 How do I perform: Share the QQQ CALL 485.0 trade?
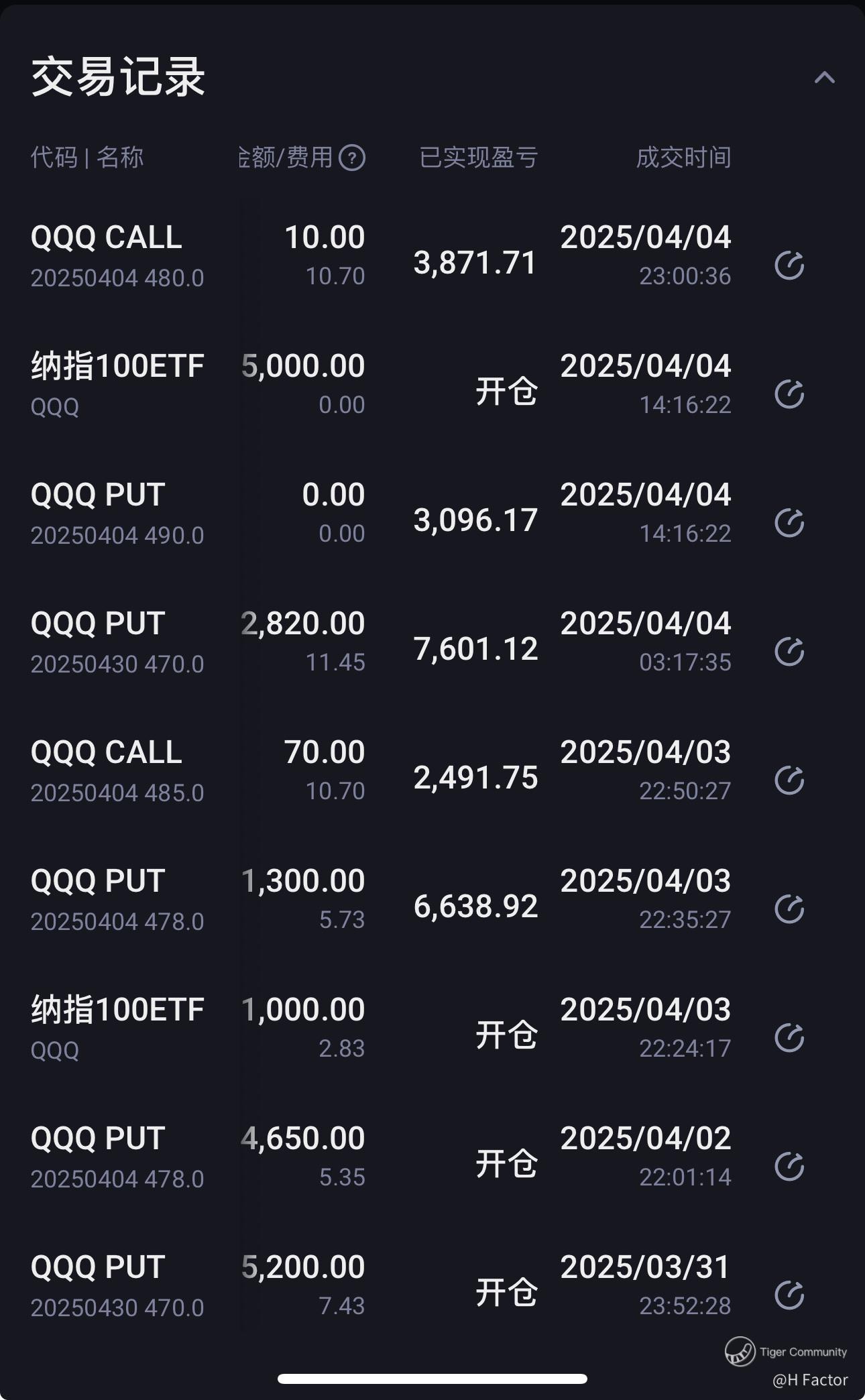pos(789,780)
